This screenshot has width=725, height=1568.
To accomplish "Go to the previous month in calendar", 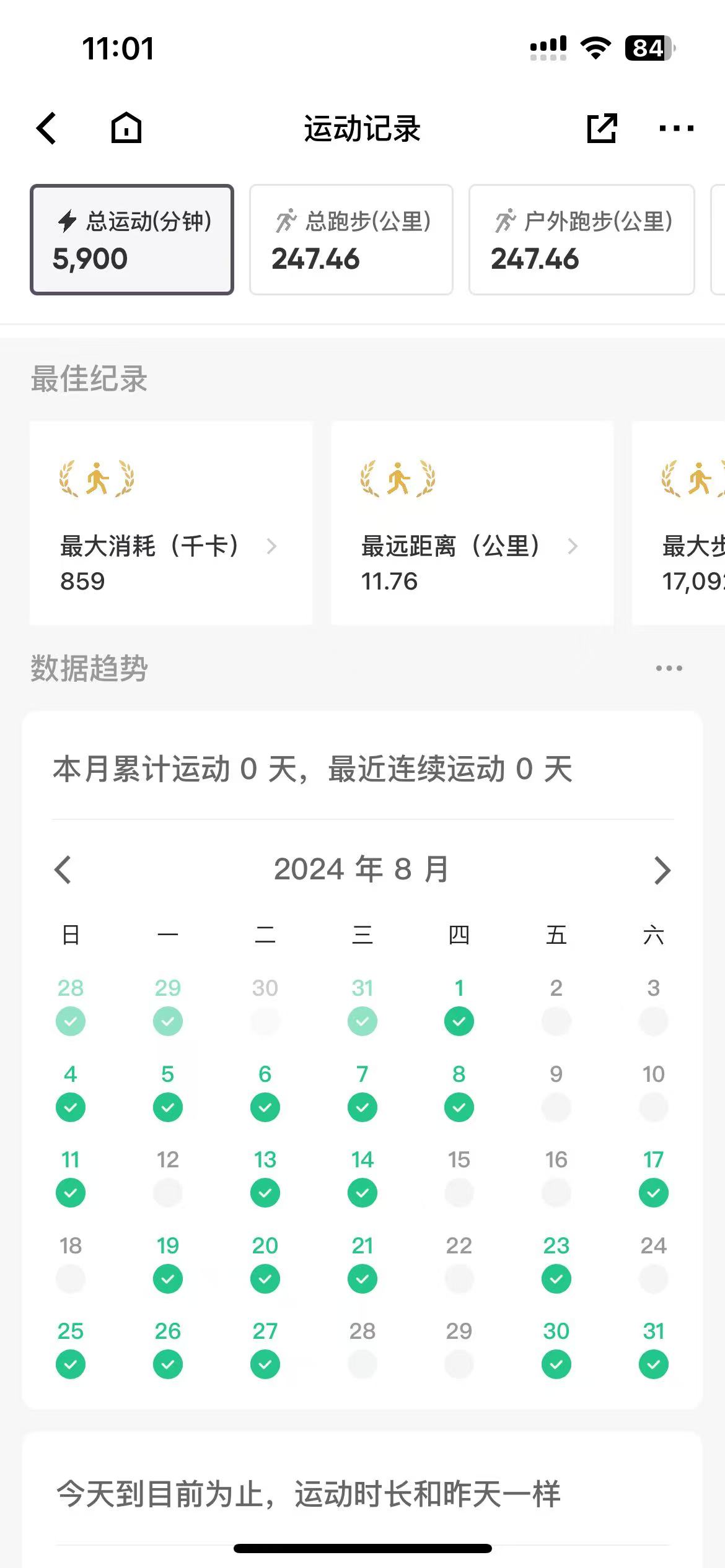I will tap(63, 869).
